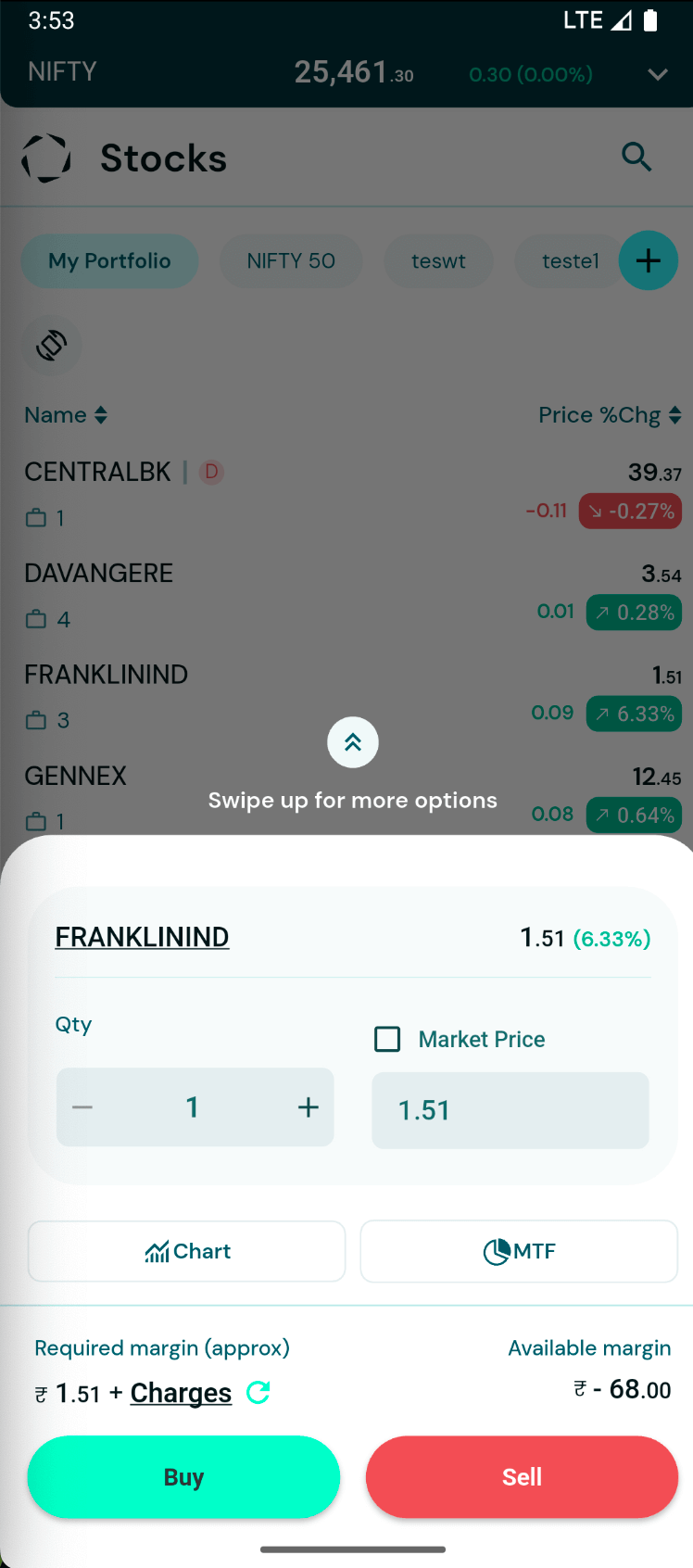Open FRANKLININD stock details link
Screen dimensions: 693x1568
click(142, 937)
